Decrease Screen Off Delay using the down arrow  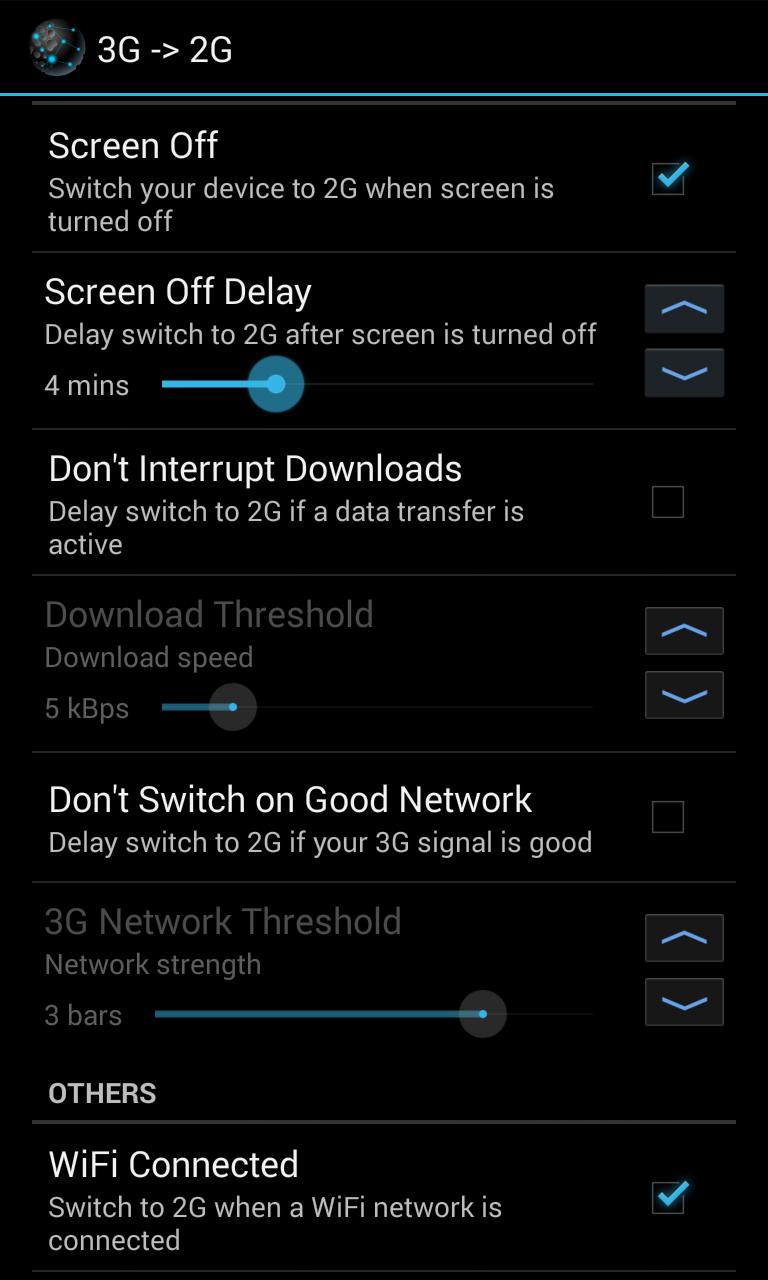pyautogui.click(x=683, y=372)
